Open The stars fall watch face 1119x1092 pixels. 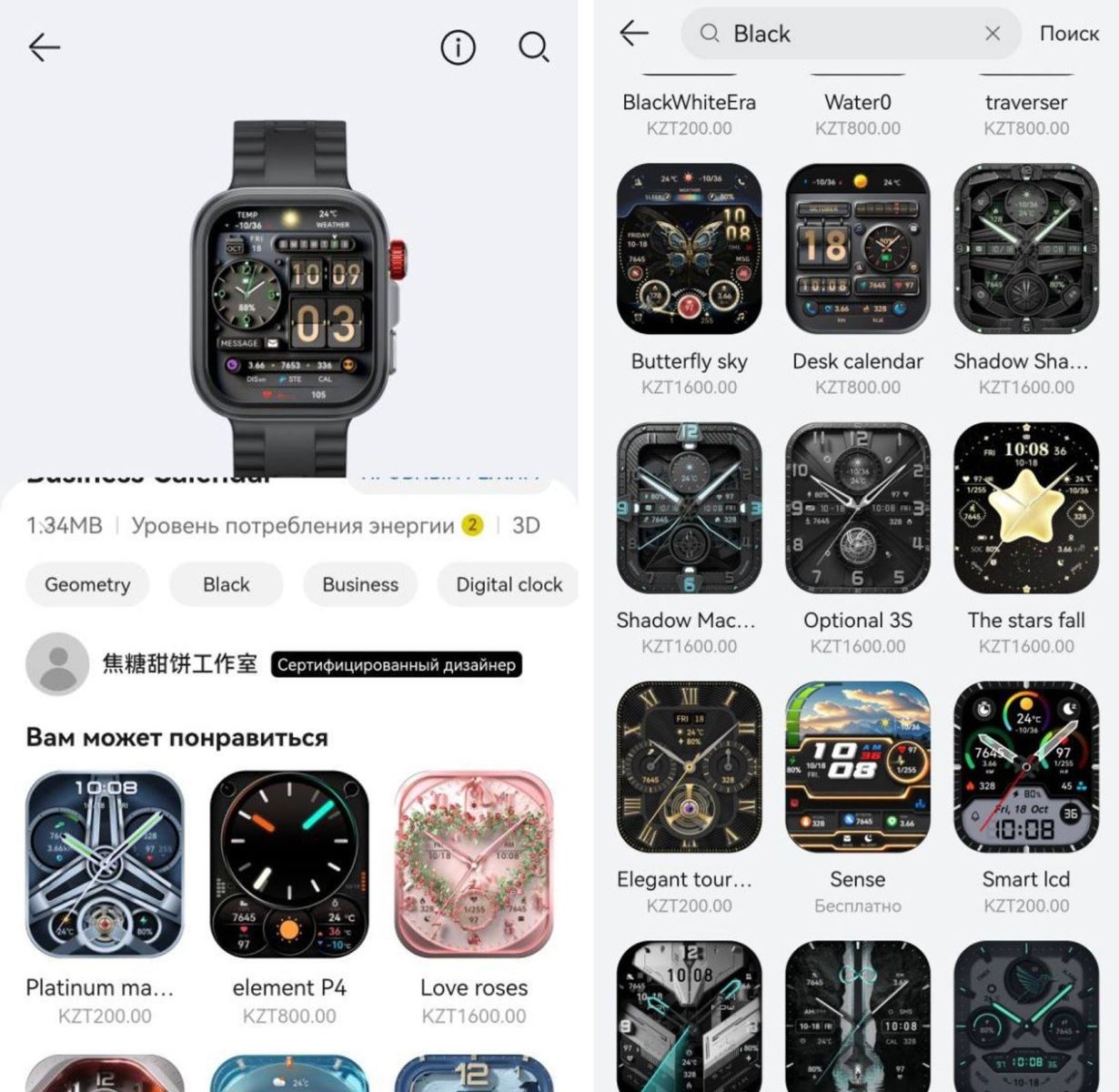(1025, 508)
